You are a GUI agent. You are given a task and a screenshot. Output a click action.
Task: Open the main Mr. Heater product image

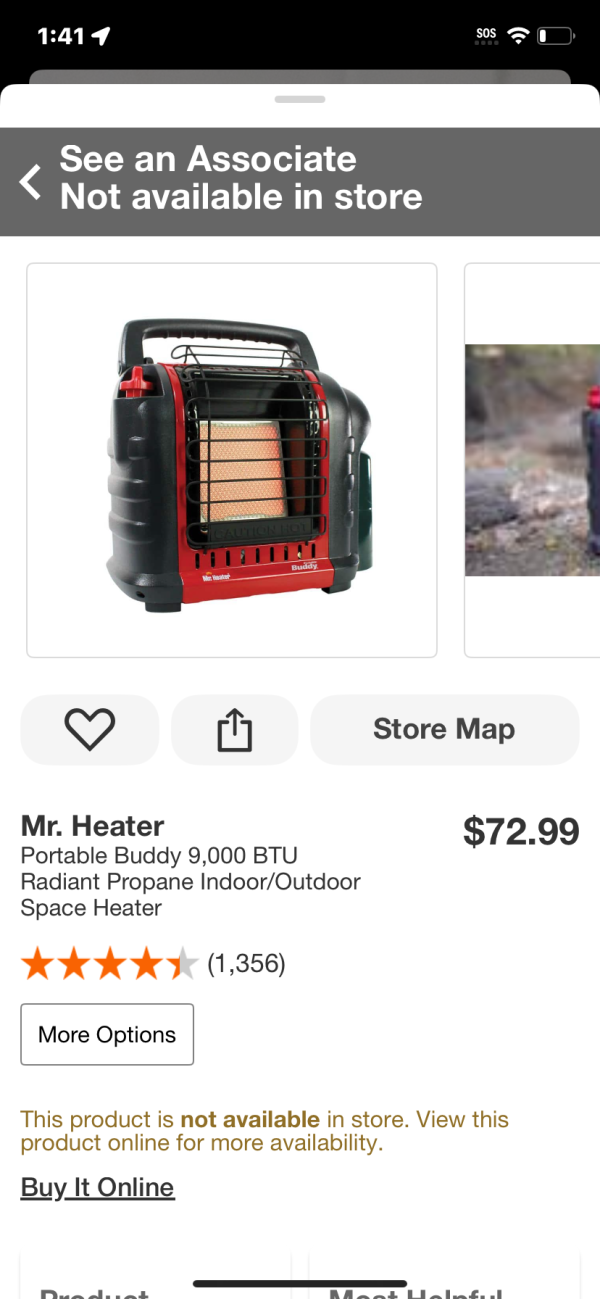(231, 460)
